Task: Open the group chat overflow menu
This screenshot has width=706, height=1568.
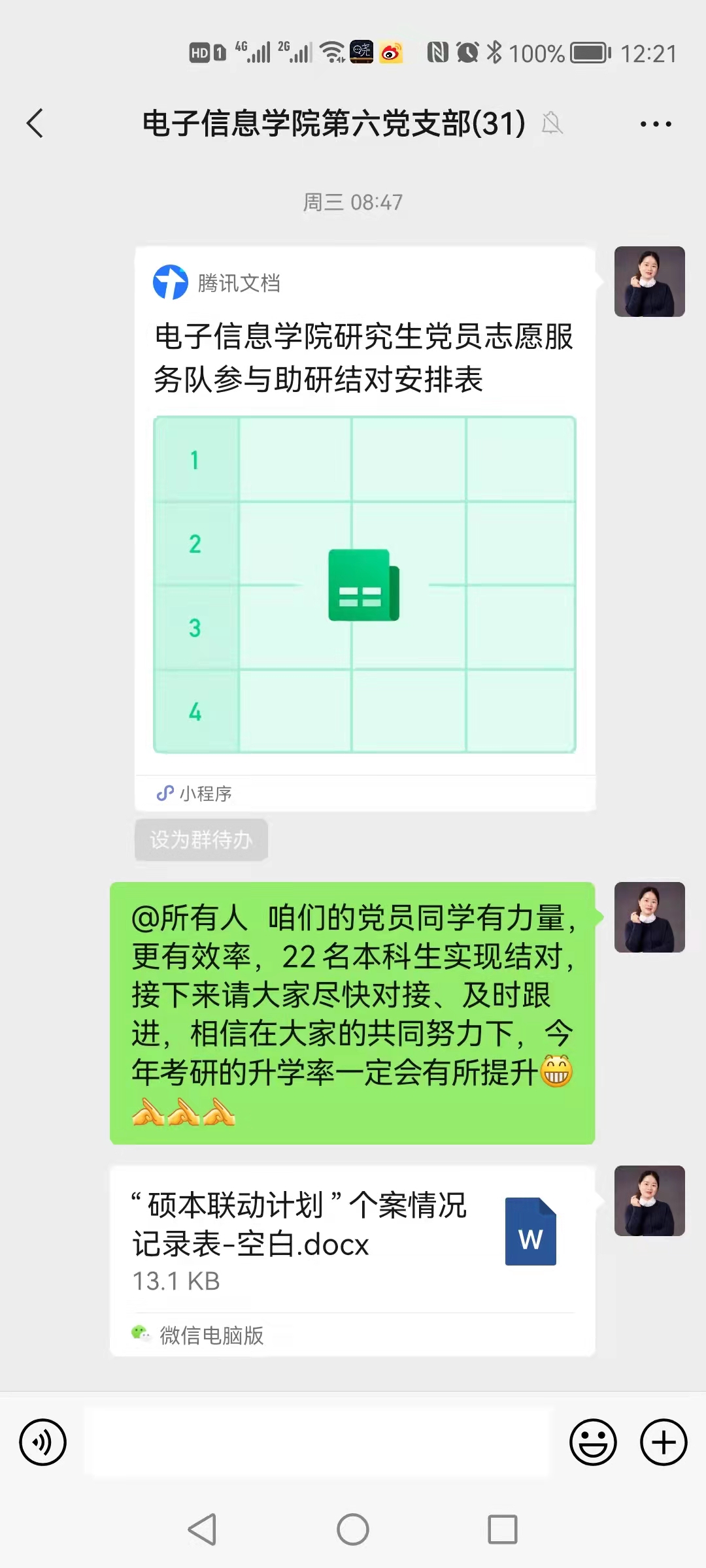Action: [x=656, y=123]
